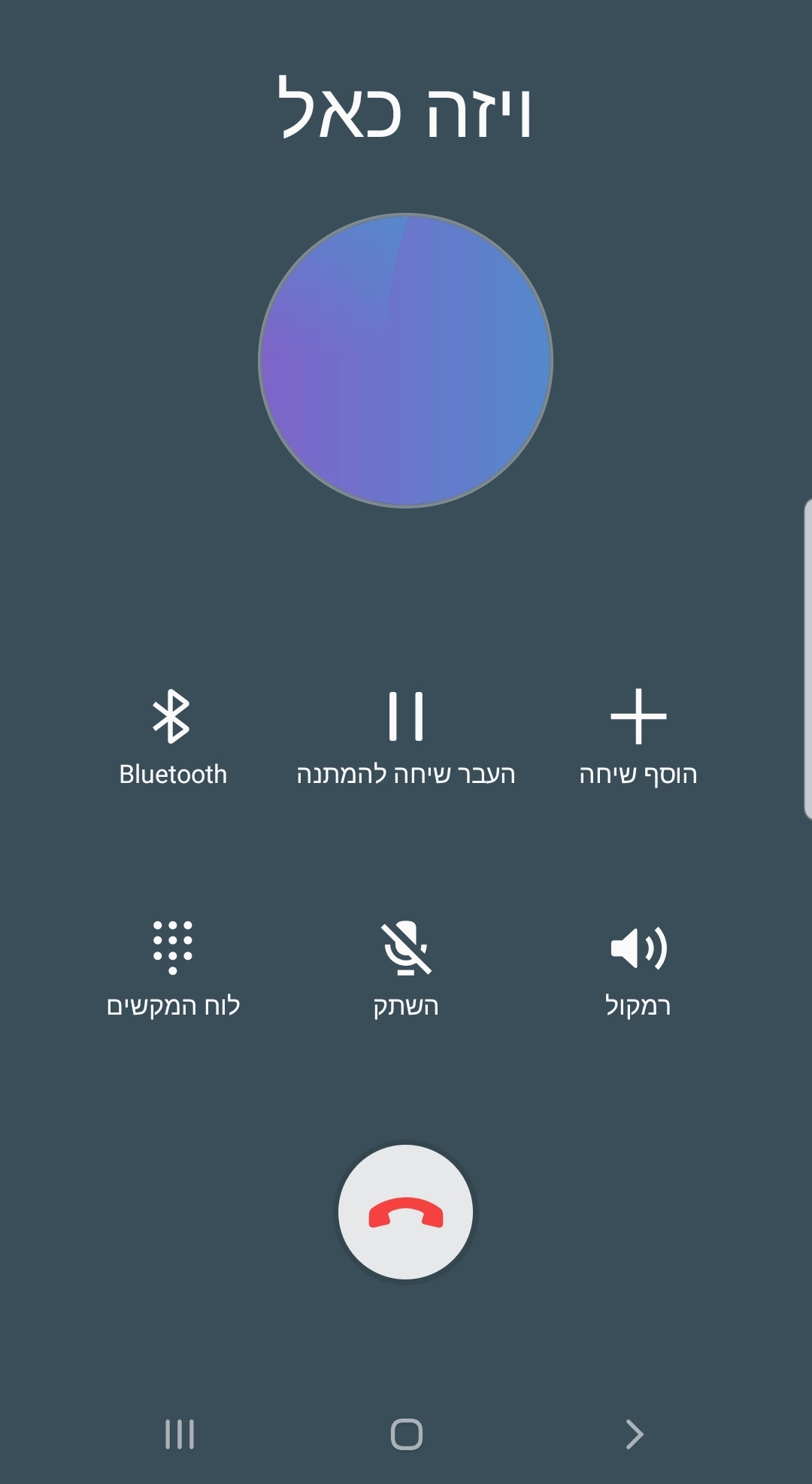812x1484 pixels.
Task: Tap the system back button
Action: point(634,1434)
